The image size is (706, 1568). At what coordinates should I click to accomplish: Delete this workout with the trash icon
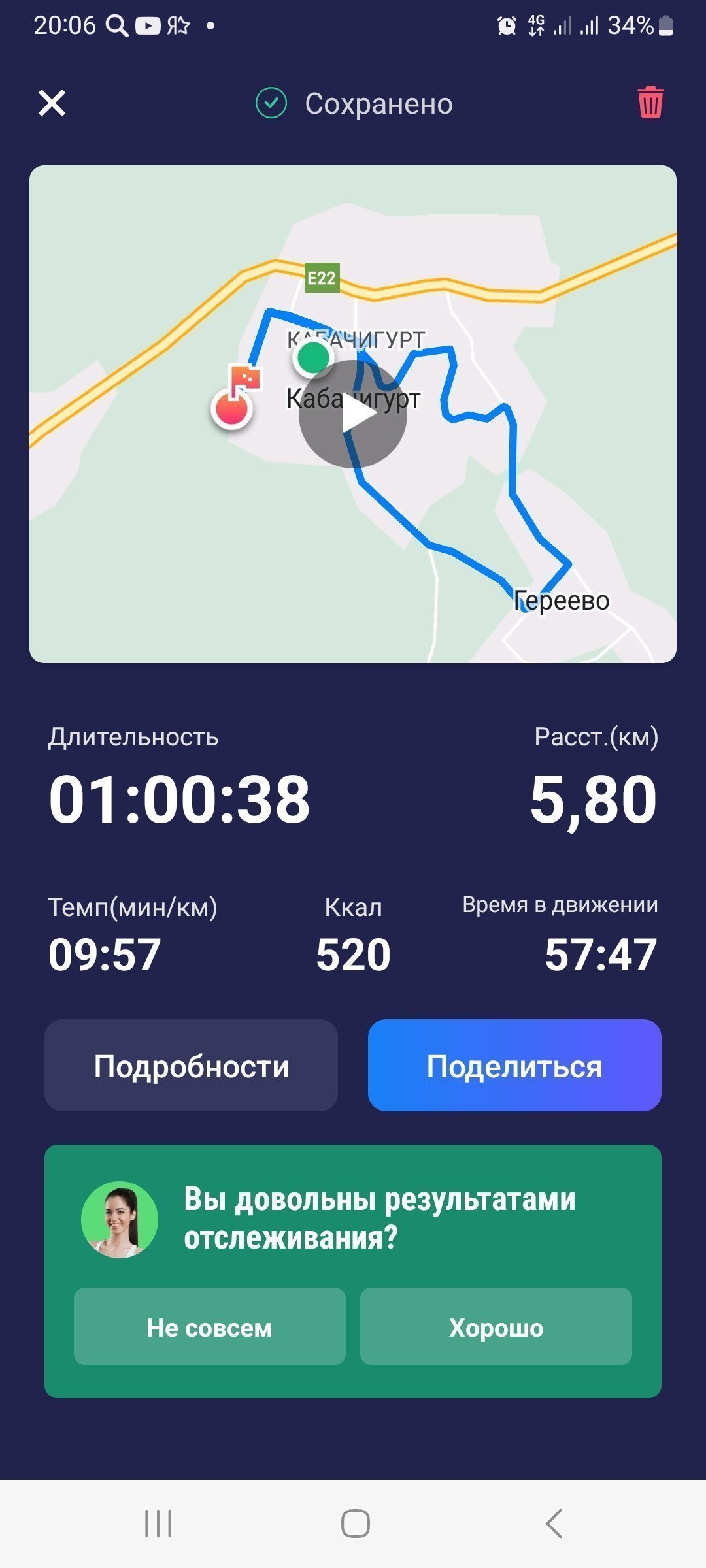(x=650, y=103)
